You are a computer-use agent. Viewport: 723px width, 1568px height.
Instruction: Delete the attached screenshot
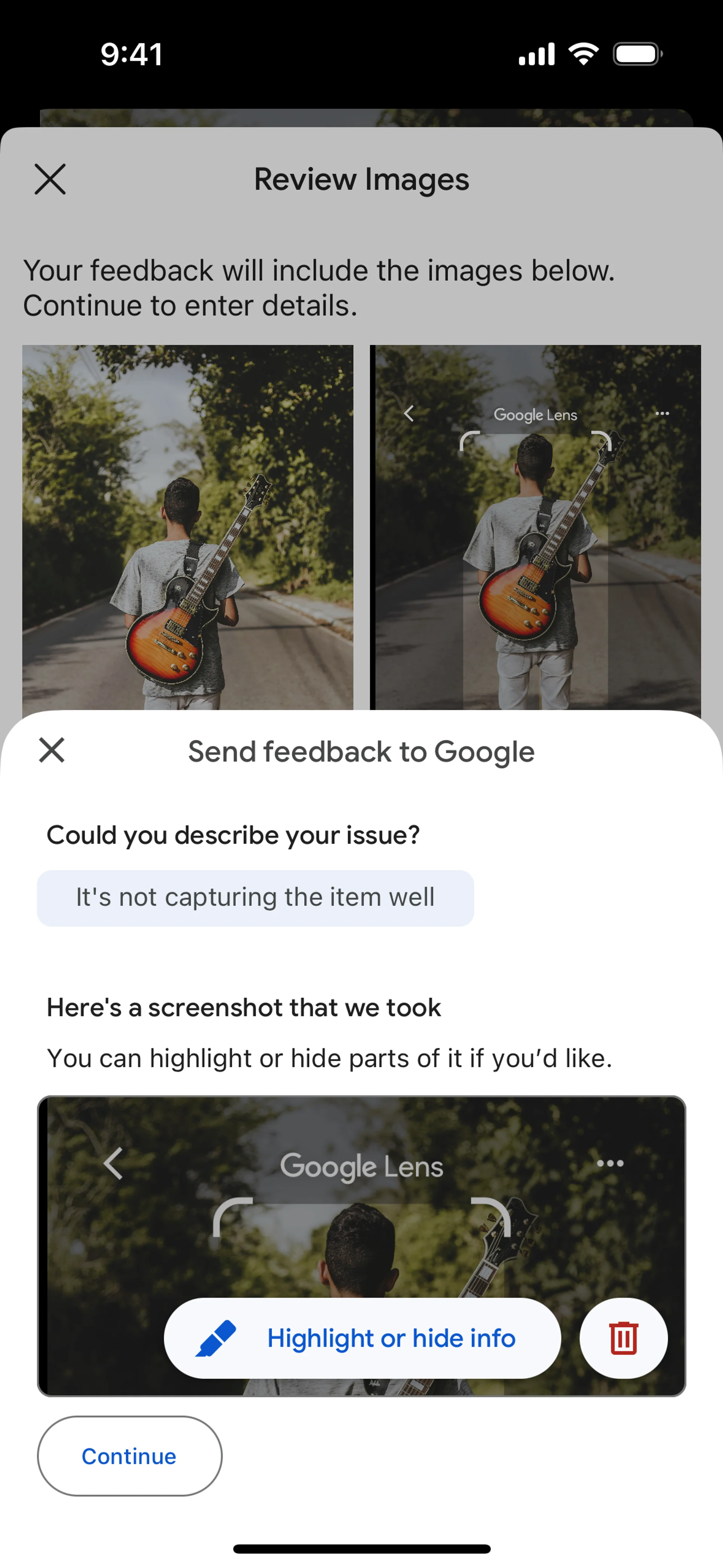tap(623, 1338)
